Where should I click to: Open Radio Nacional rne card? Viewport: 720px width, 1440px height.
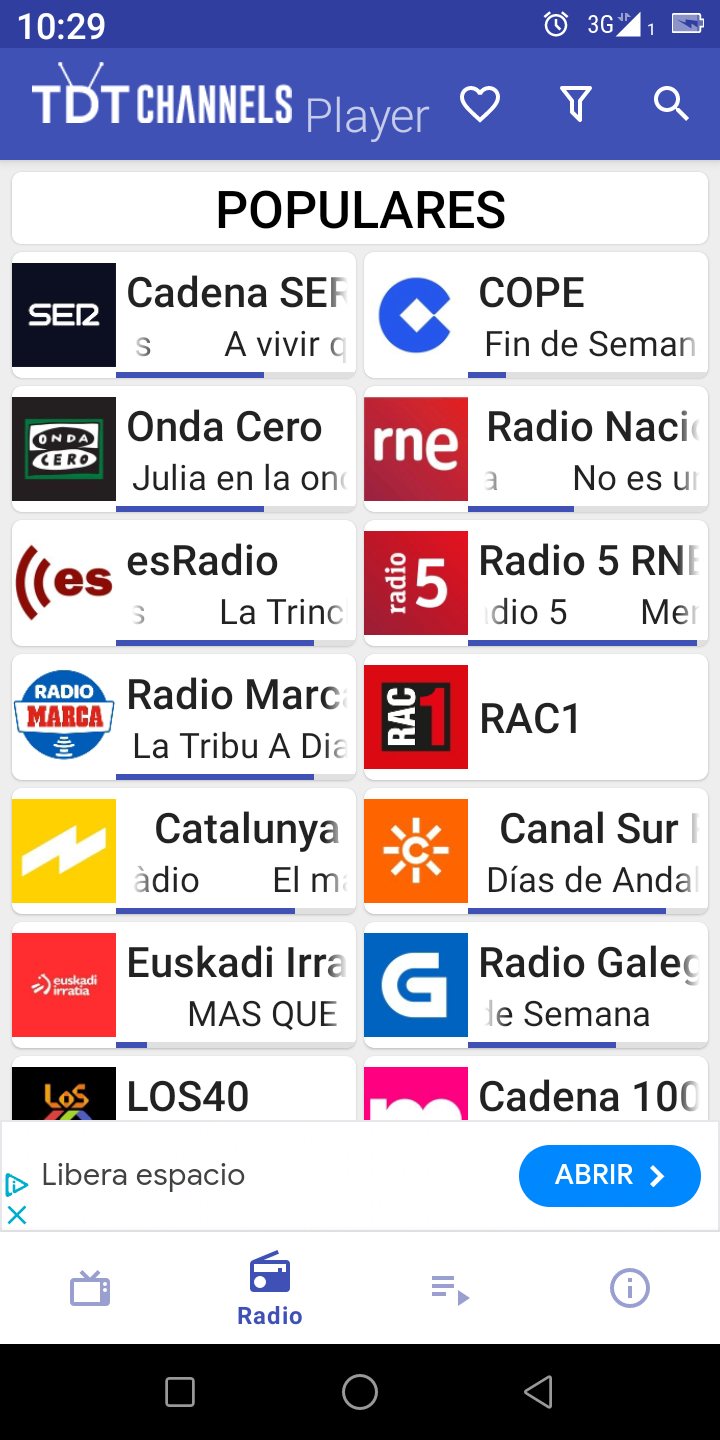click(536, 449)
